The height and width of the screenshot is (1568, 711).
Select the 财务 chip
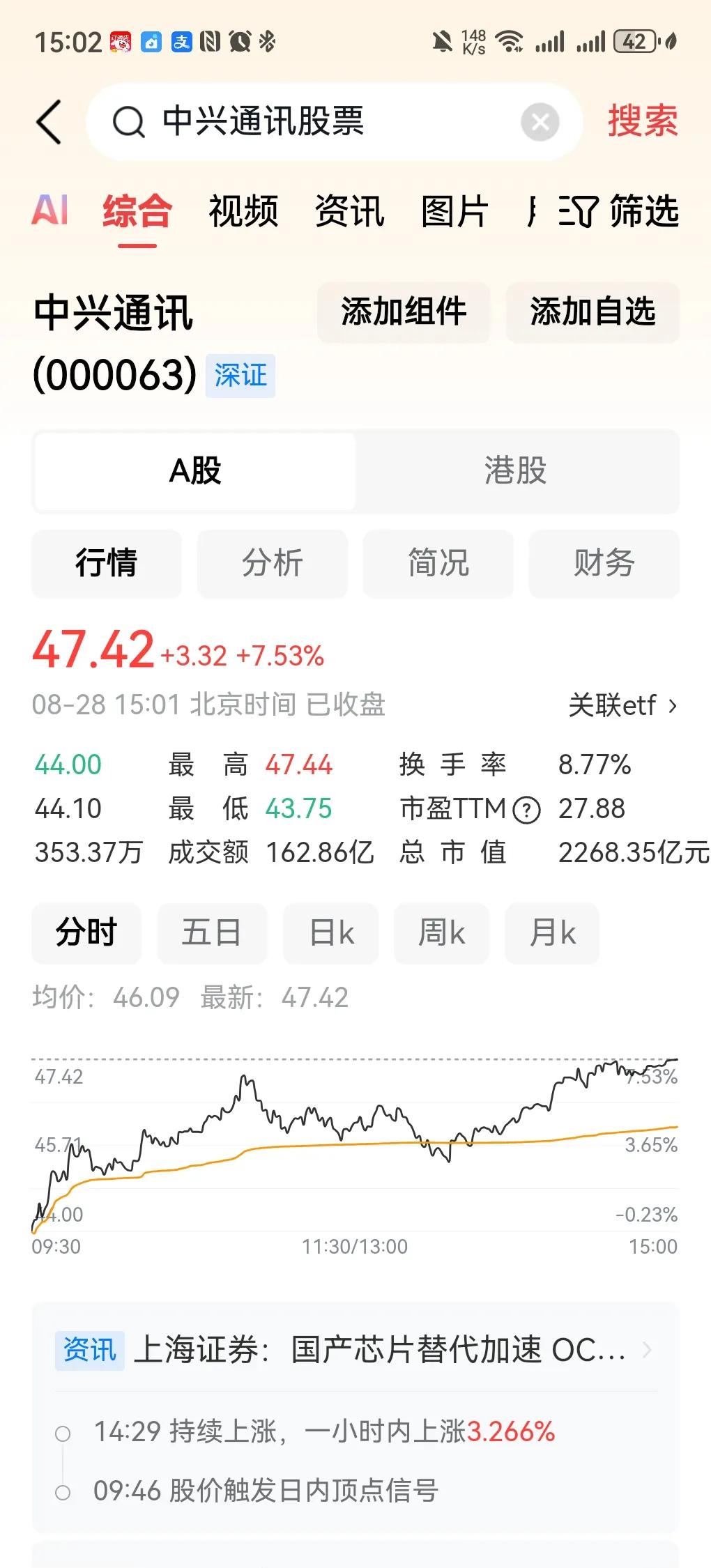click(x=604, y=563)
